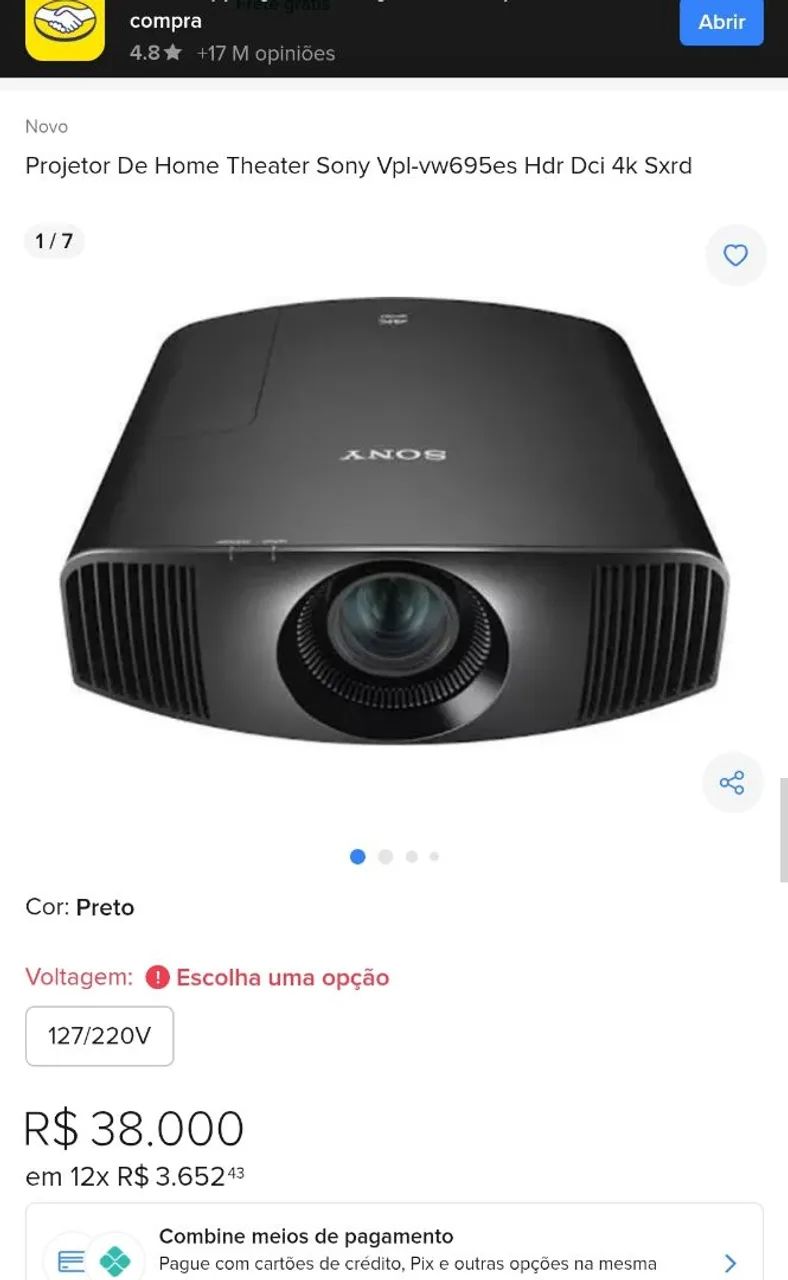The height and width of the screenshot is (1280, 788).
Task: Select the 127/220V voltage option
Action: coord(99,1036)
